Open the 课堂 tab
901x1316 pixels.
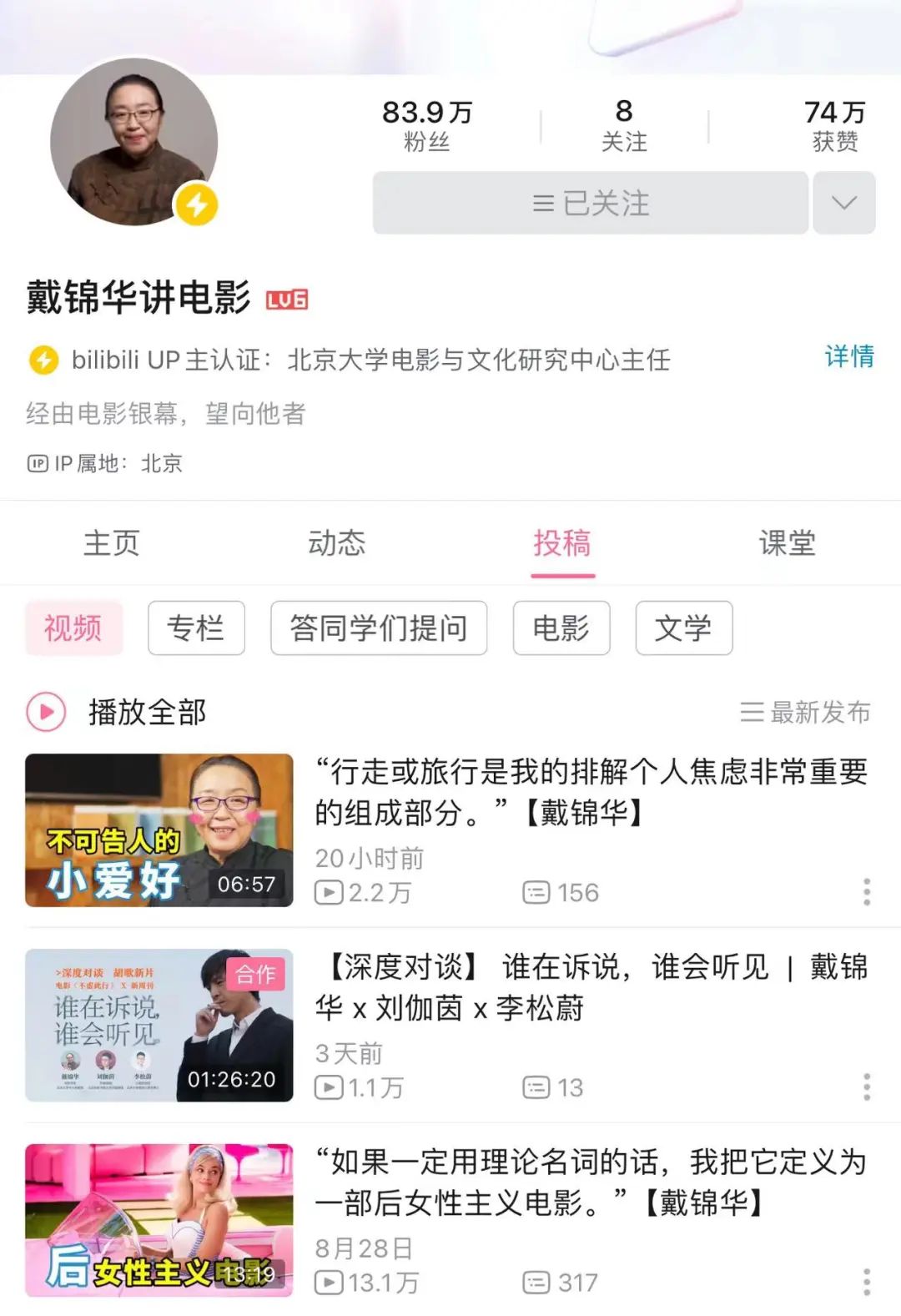click(787, 543)
